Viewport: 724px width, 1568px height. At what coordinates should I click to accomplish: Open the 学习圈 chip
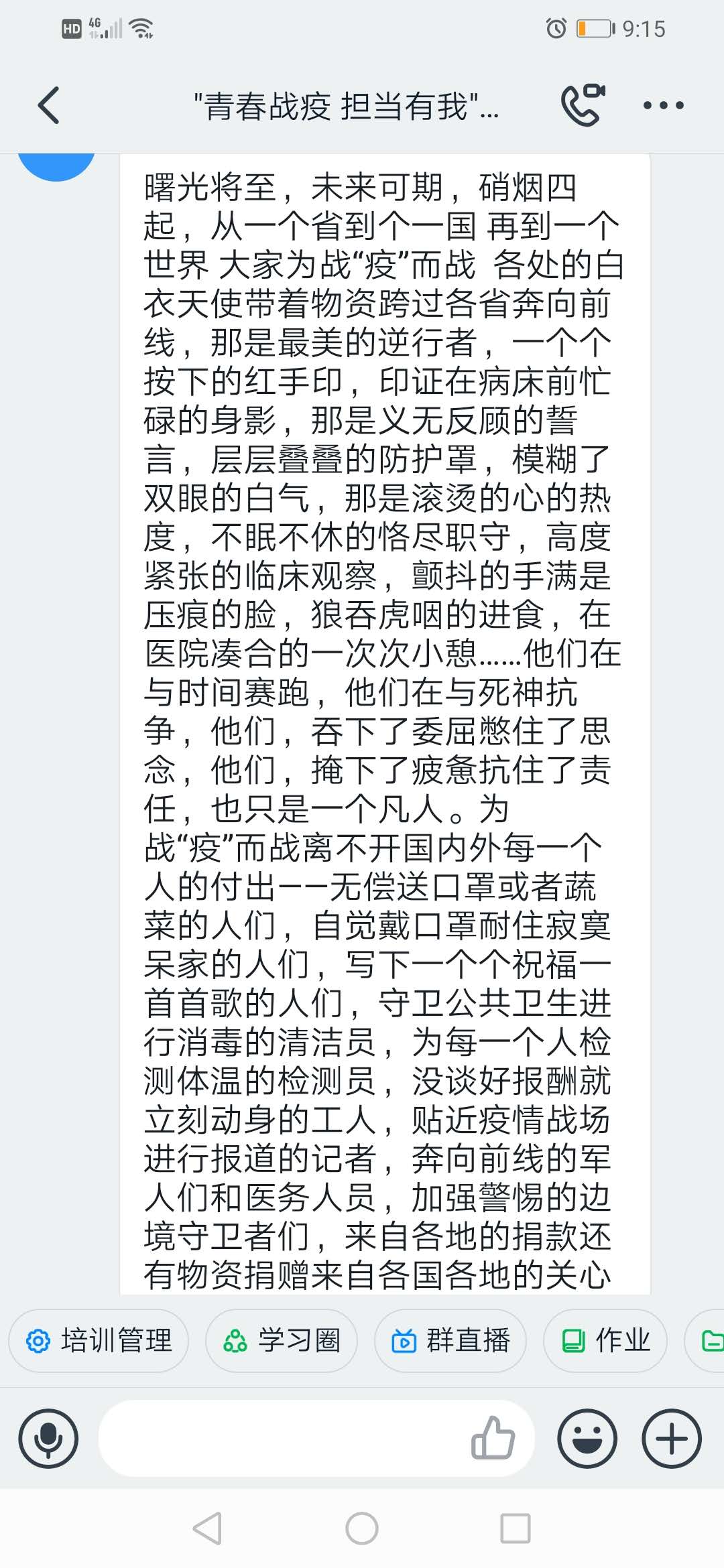(x=282, y=1341)
